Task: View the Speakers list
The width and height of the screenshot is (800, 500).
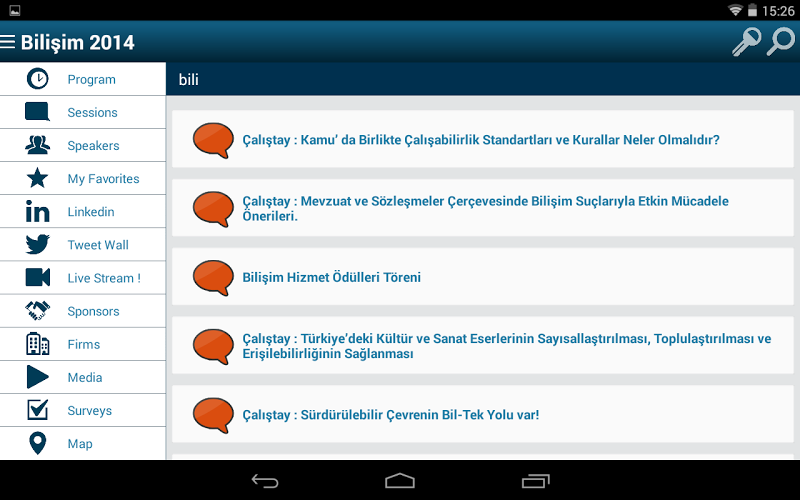Action: tap(83, 145)
